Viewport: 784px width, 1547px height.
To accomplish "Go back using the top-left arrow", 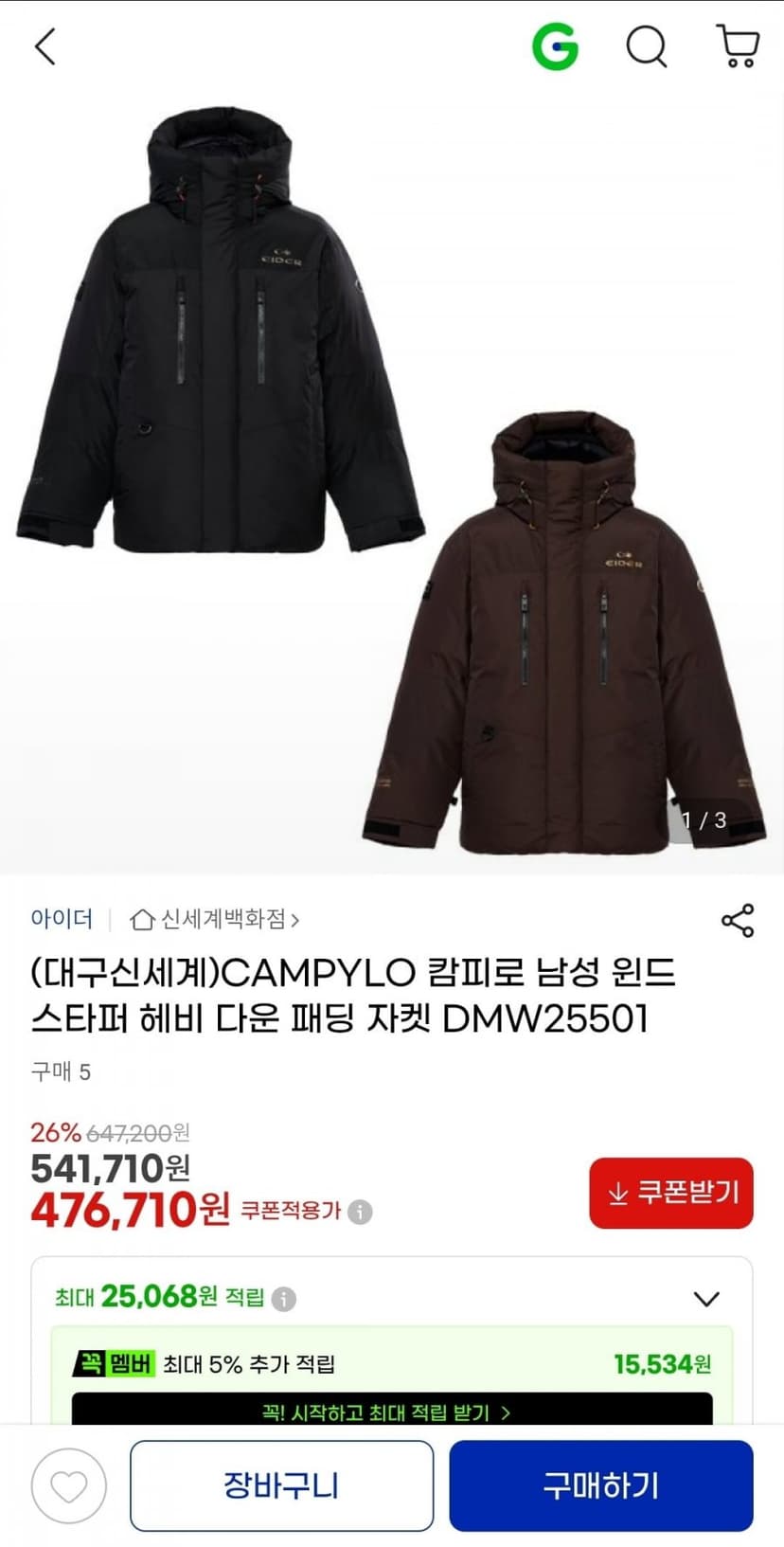I will coord(45,46).
